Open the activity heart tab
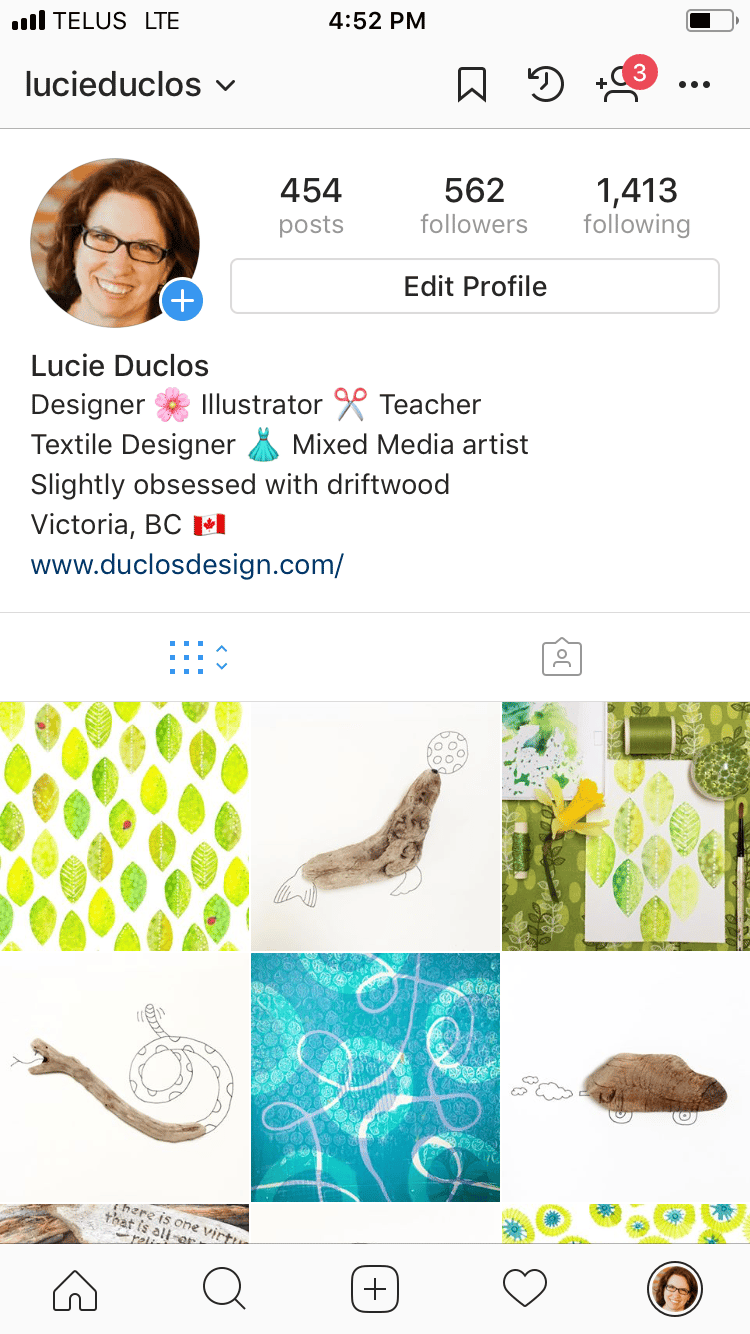Image resolution: width=750 pixels, height=1334 pixels. point(525,1289)
